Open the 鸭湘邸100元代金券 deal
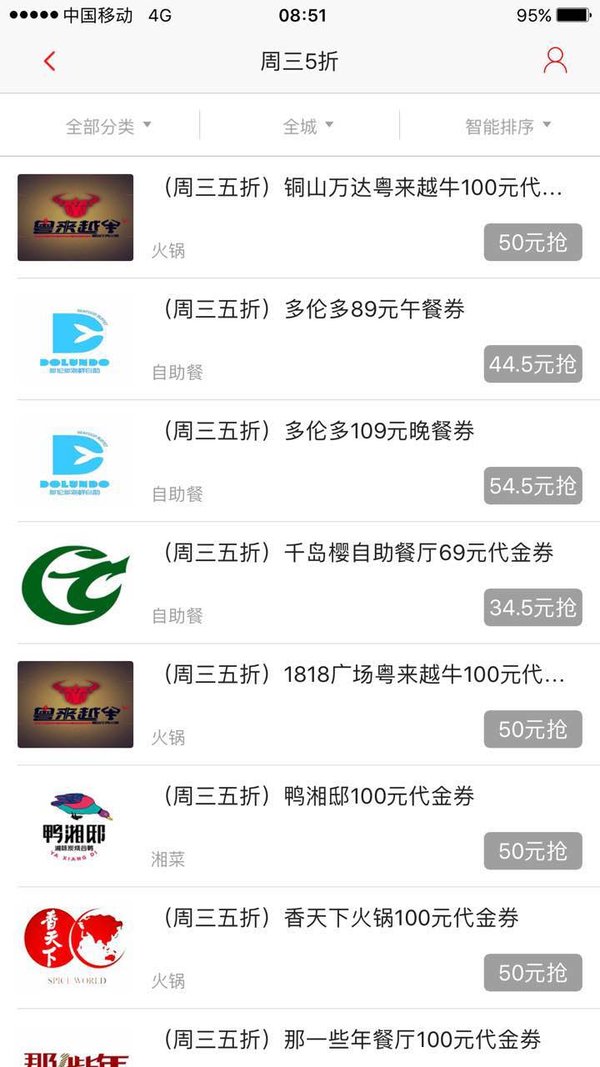This screenshot has width=600, height=1067. [300, 826]
